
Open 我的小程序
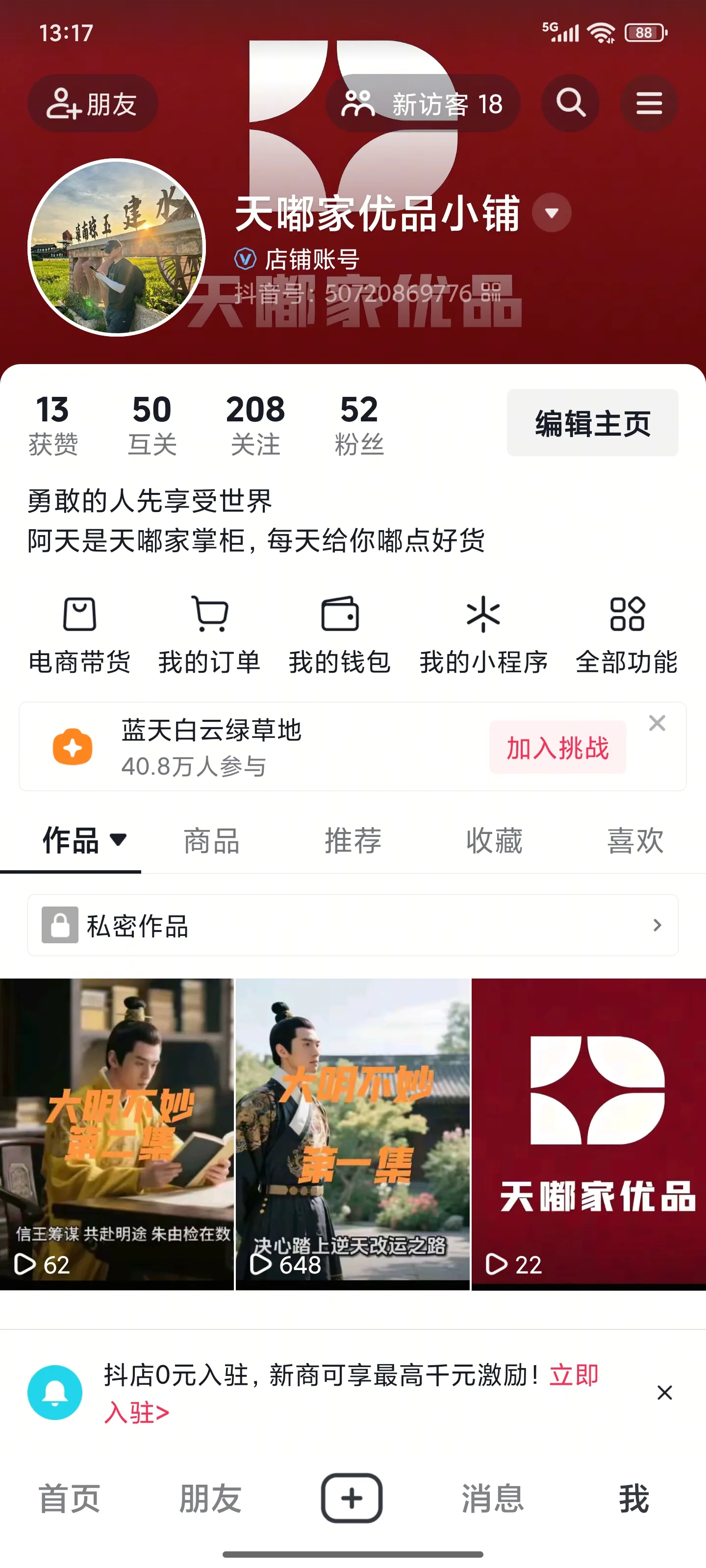tap(484, 636)
